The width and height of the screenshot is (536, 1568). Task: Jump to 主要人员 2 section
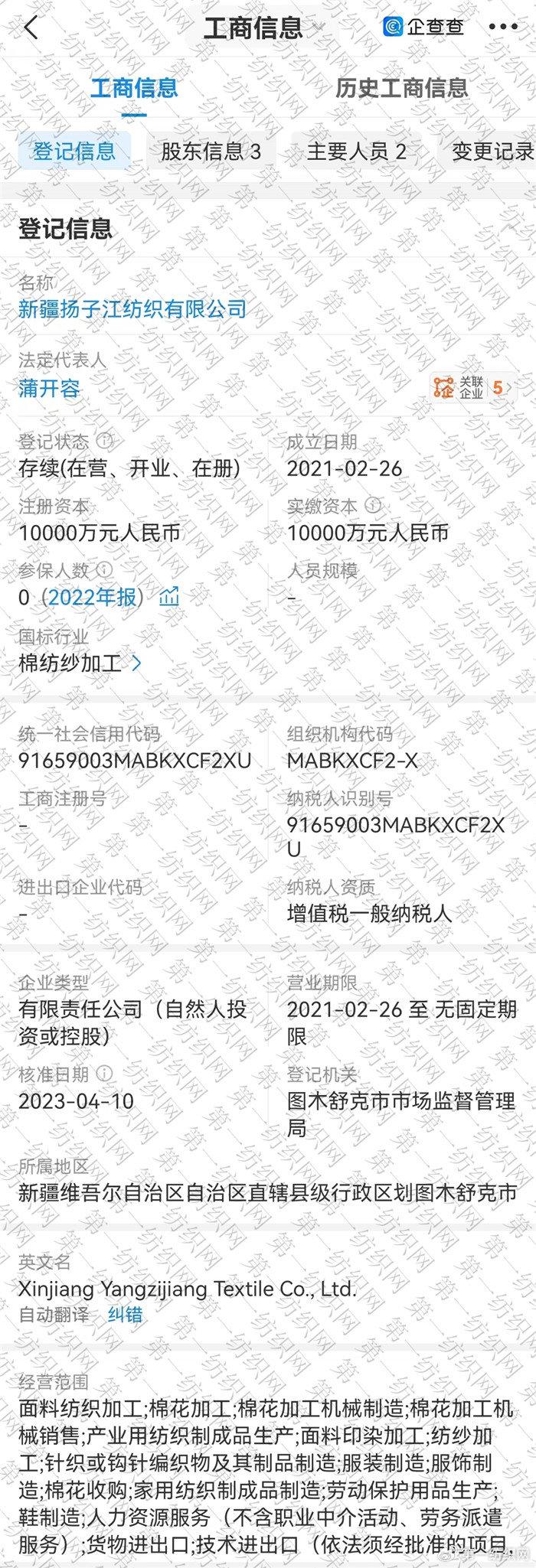pos(356,151)
